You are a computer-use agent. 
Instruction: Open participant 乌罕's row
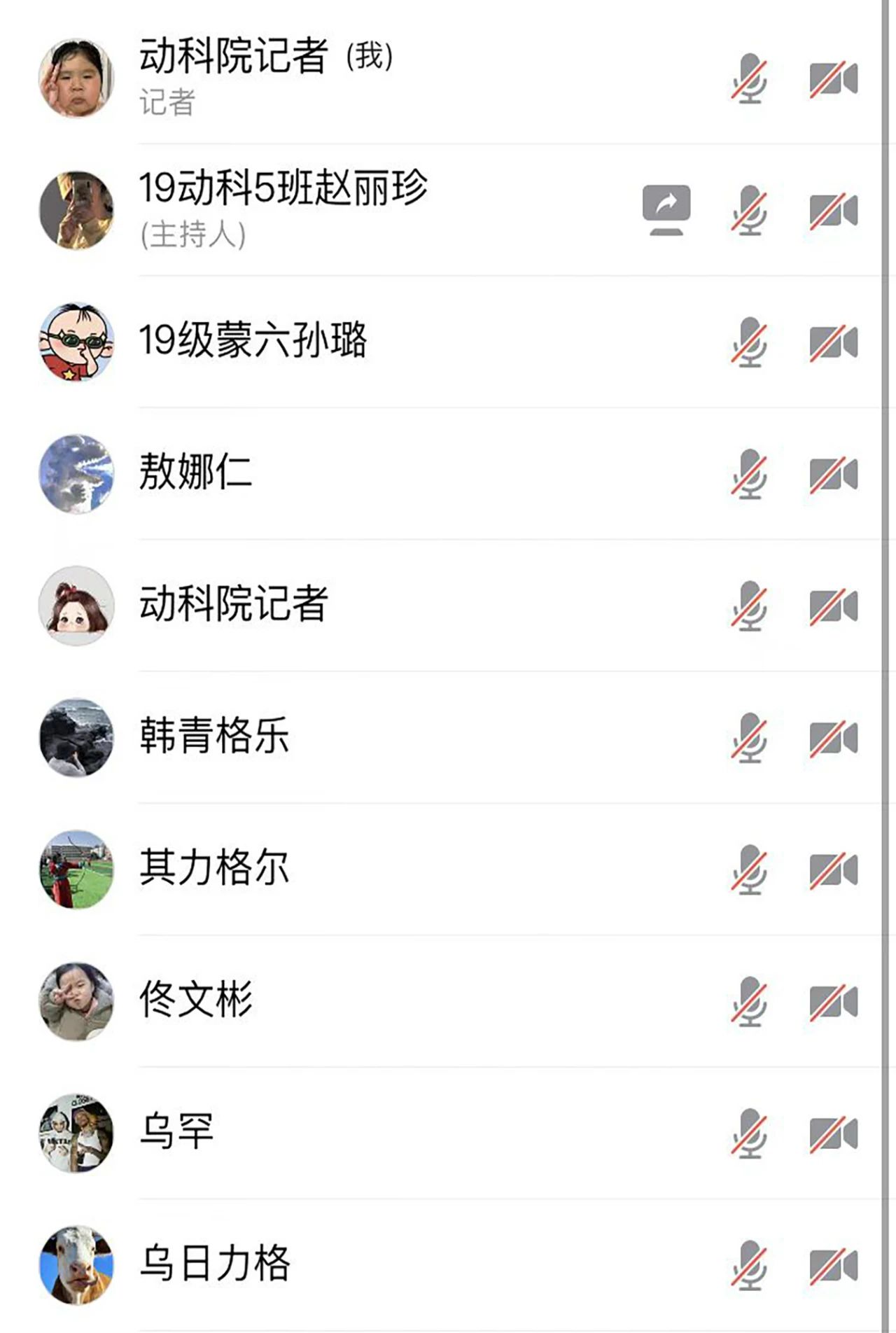click(176, 1131)
